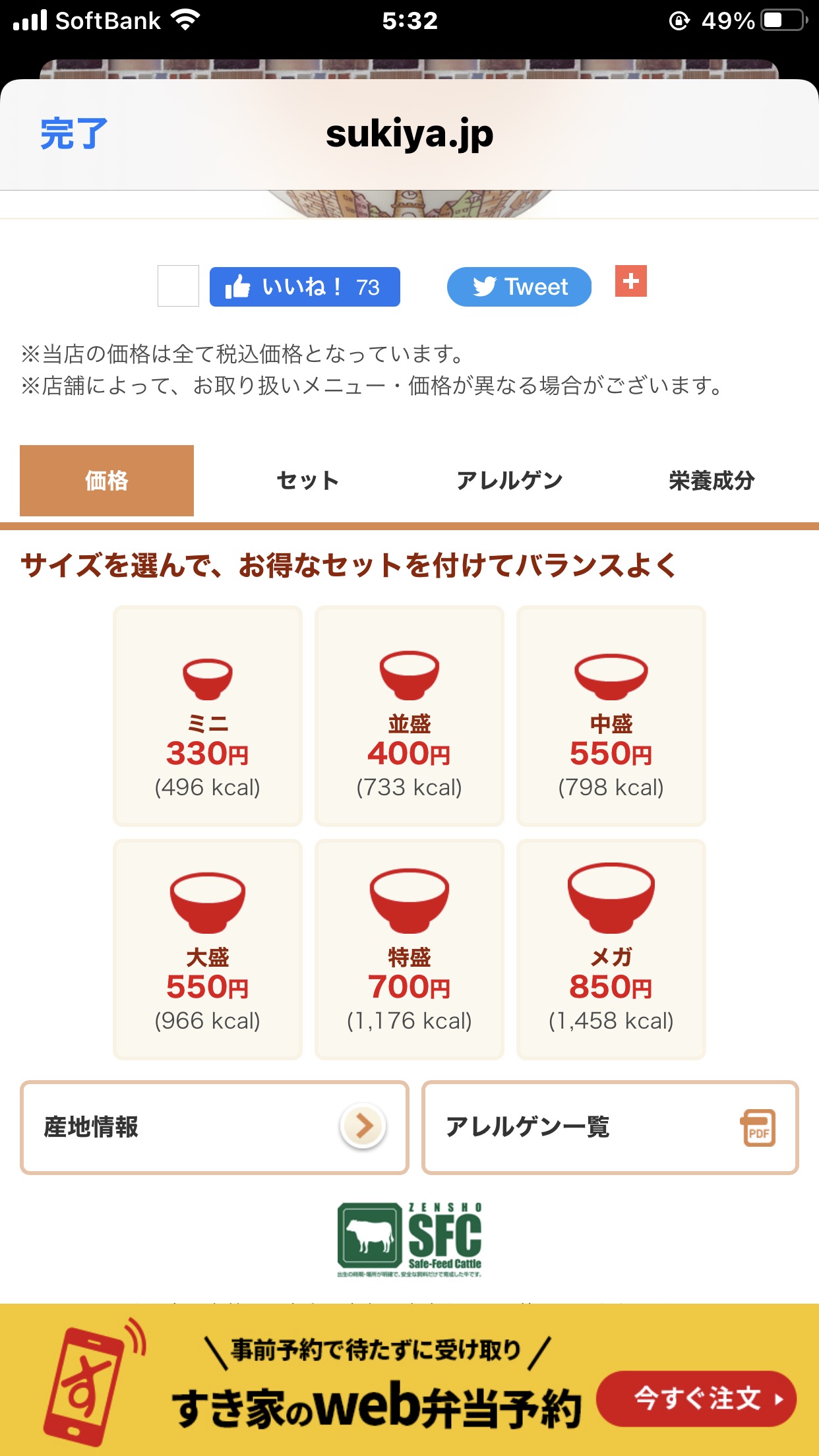Choose the 大盛 550円 size card

208,950
